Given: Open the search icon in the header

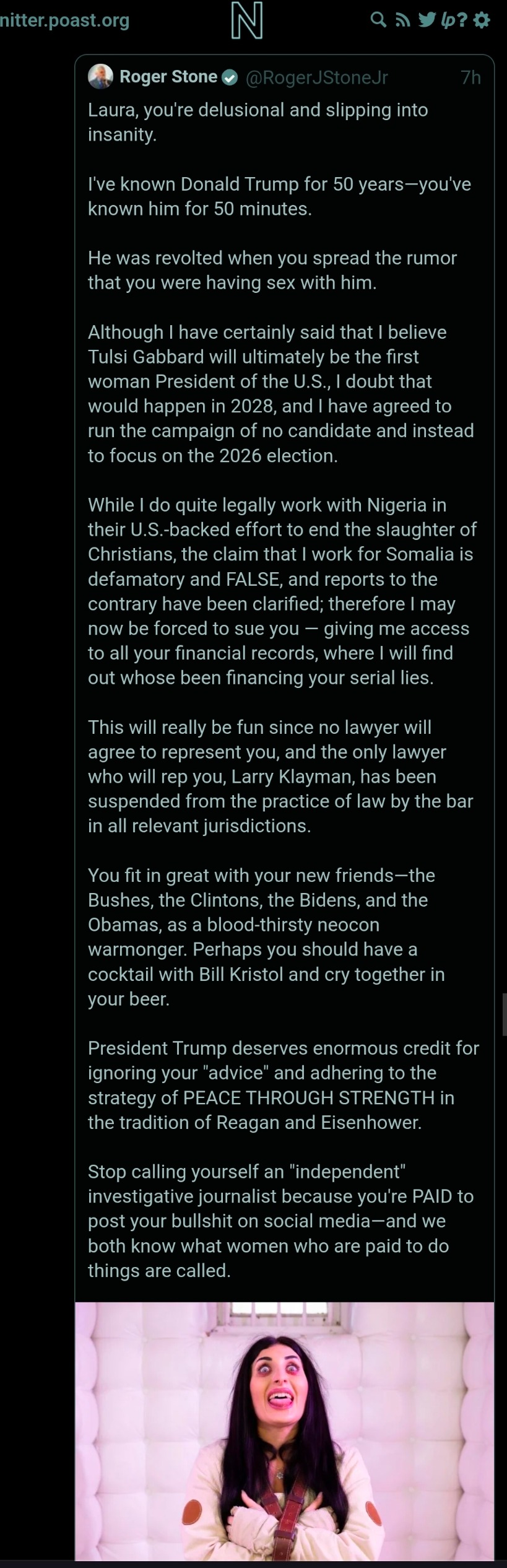Looking at the screenshot, I should click(x=378, y=20).
